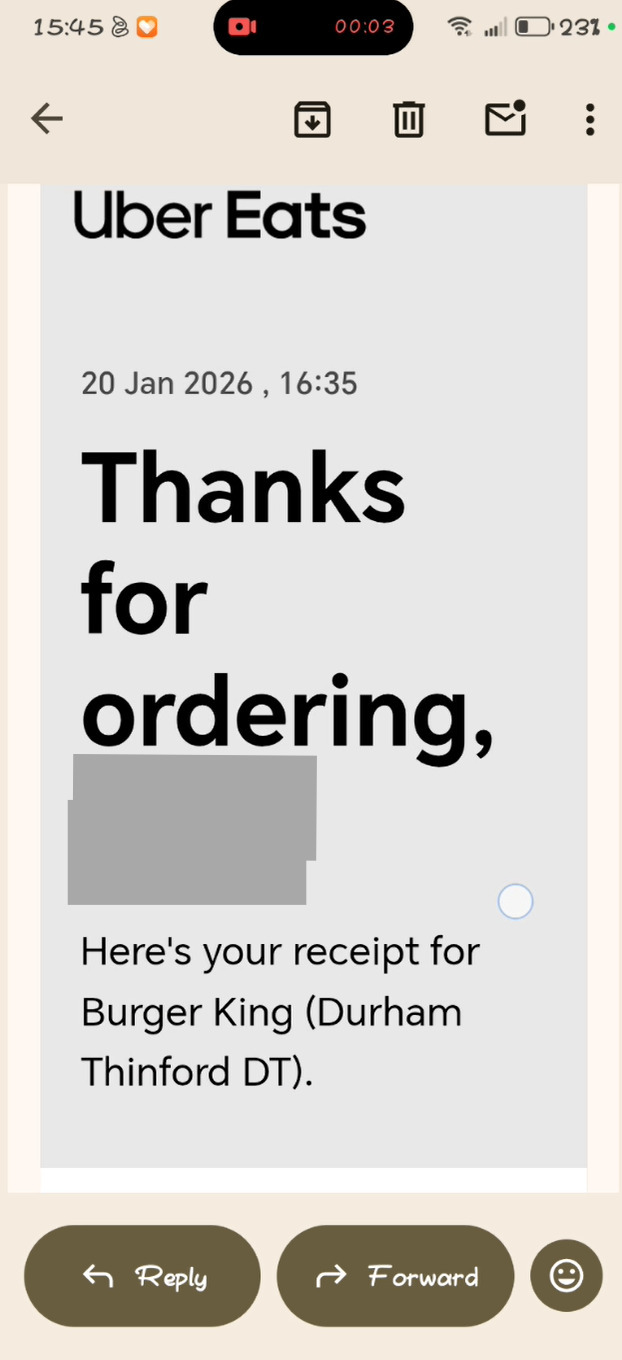Forward this receipt email
622x1360 pixels.
[396, 1276]
